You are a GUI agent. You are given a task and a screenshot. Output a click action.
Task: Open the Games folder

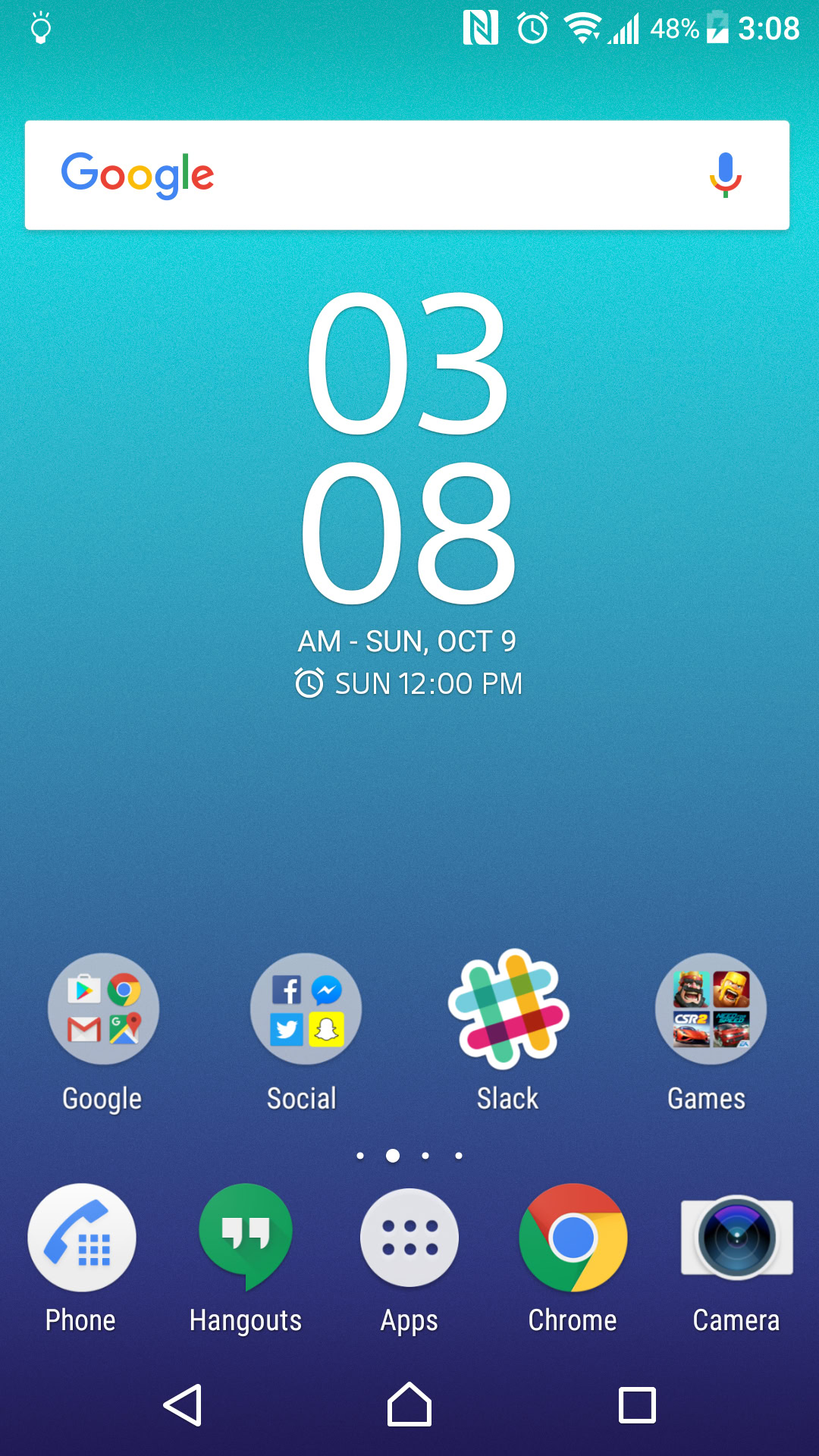[711, 1009]
